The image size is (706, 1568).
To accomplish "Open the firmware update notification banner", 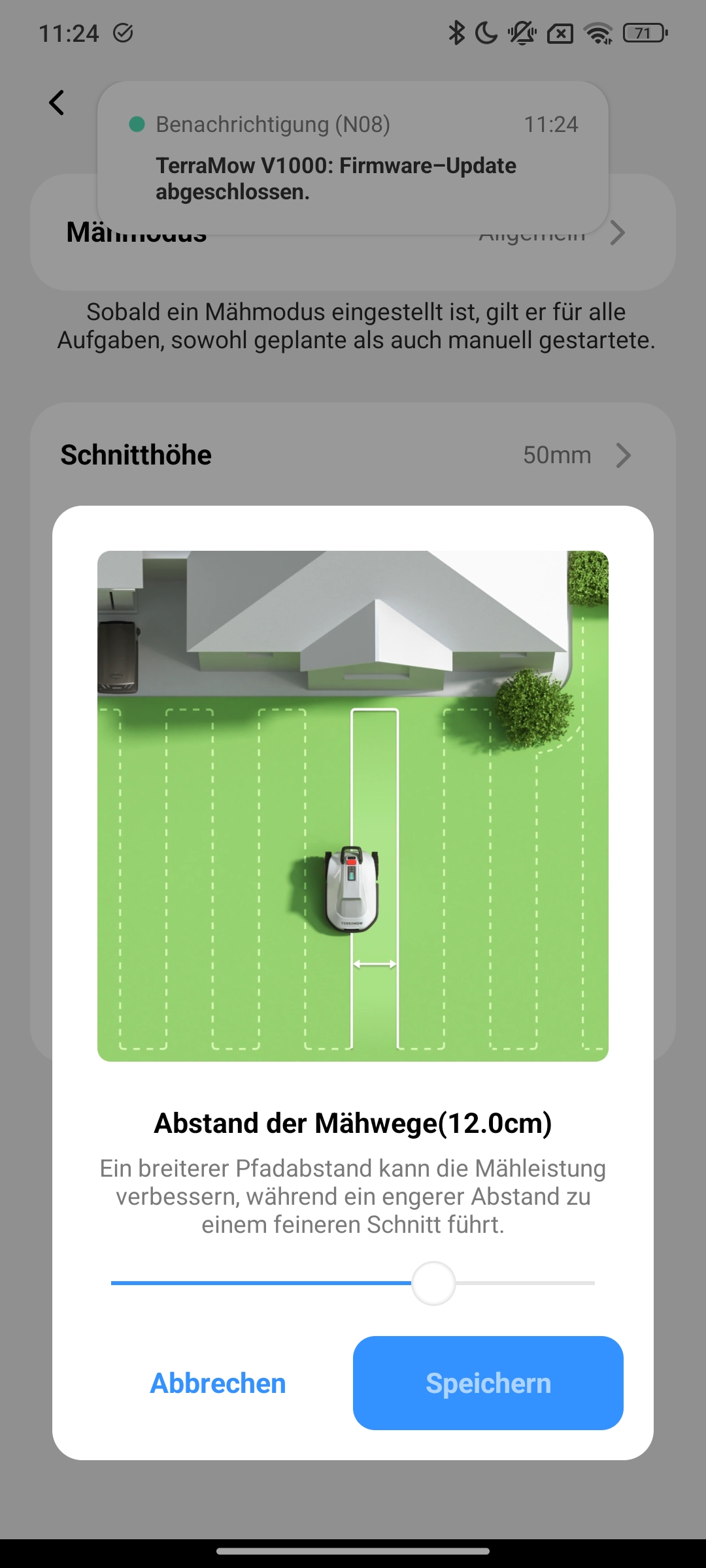I will (353, 158).
